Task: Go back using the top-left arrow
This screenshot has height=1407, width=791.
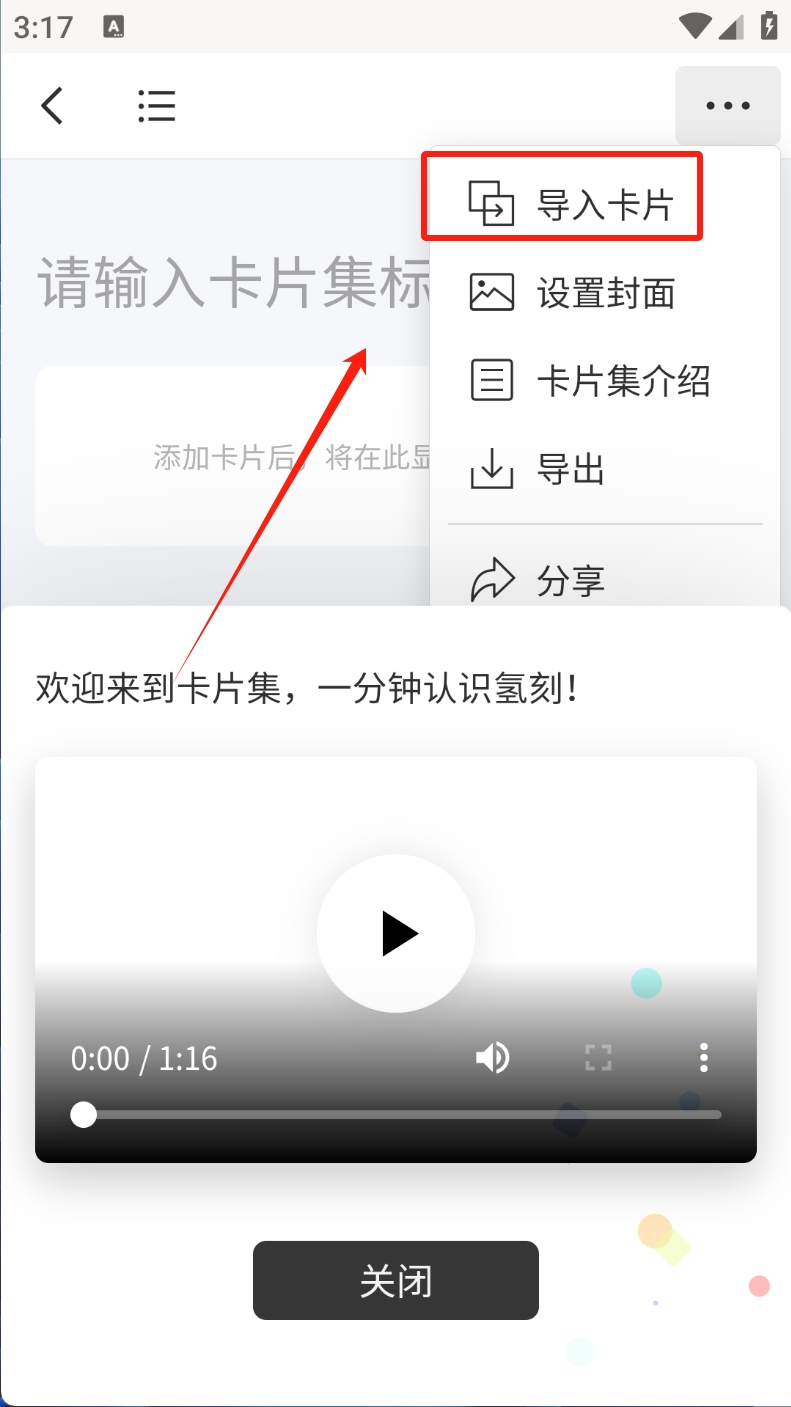Action: pyautogui.click(x=52, y=105)
